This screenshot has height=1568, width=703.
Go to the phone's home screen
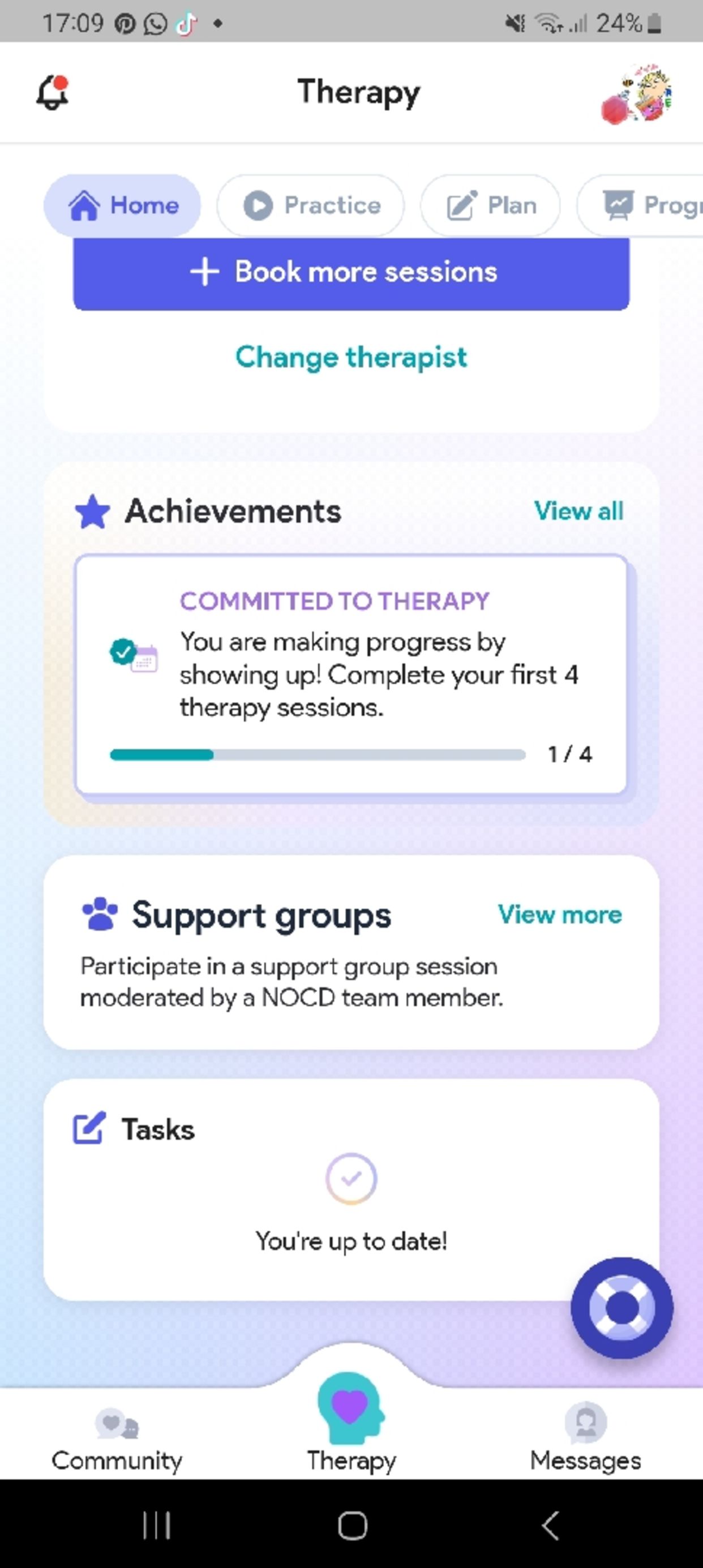pos(352,1526)
